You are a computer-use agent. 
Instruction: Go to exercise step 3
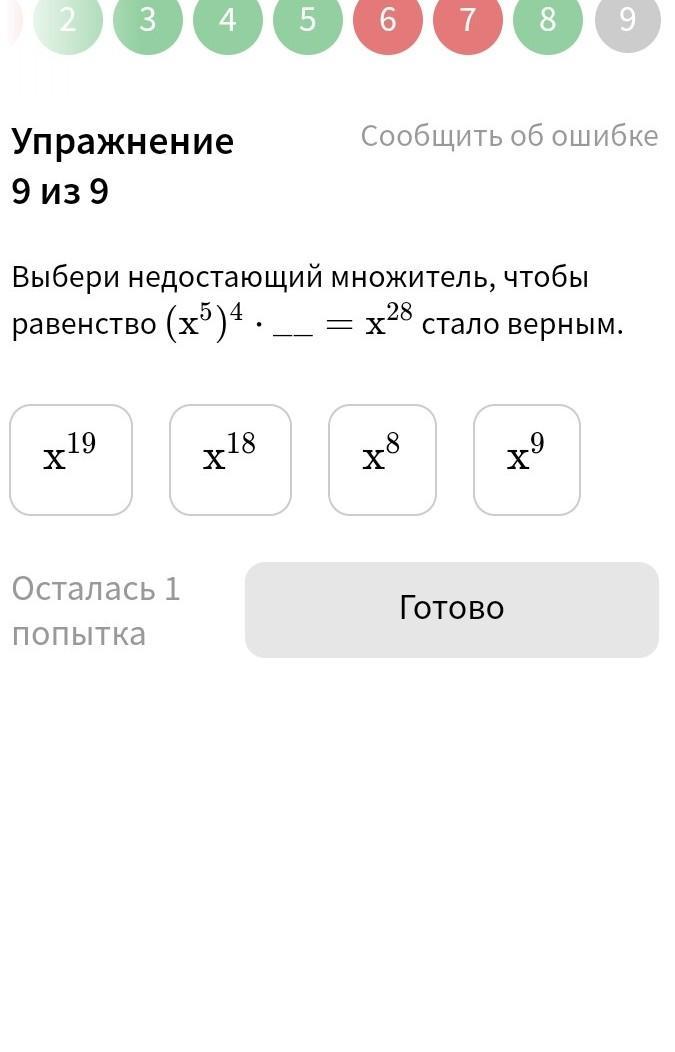148,20
